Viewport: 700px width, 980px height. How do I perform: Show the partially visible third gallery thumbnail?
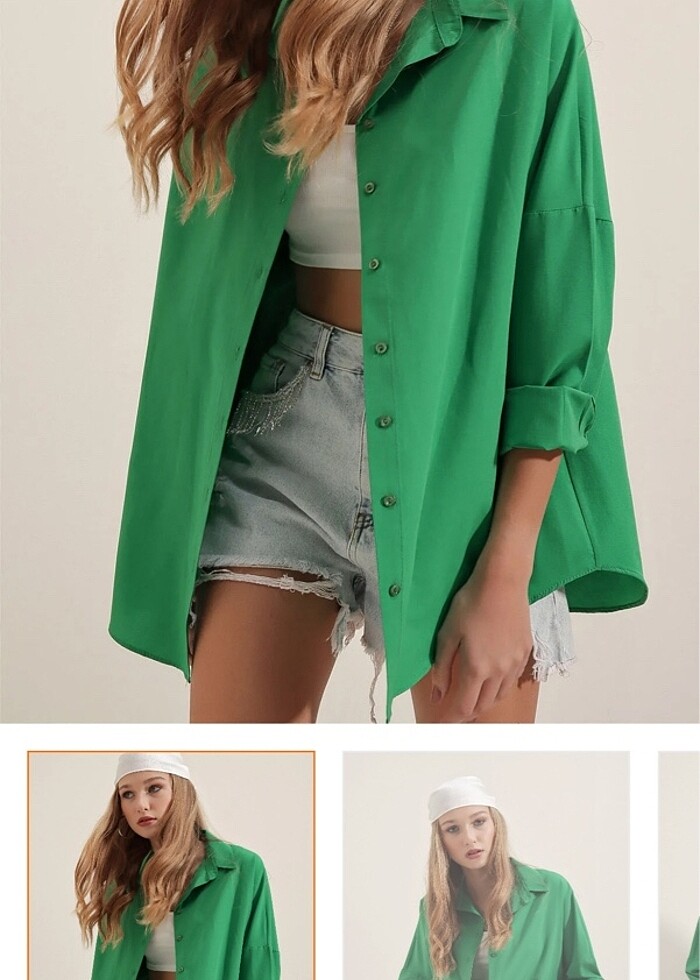(x=680, y=865)
